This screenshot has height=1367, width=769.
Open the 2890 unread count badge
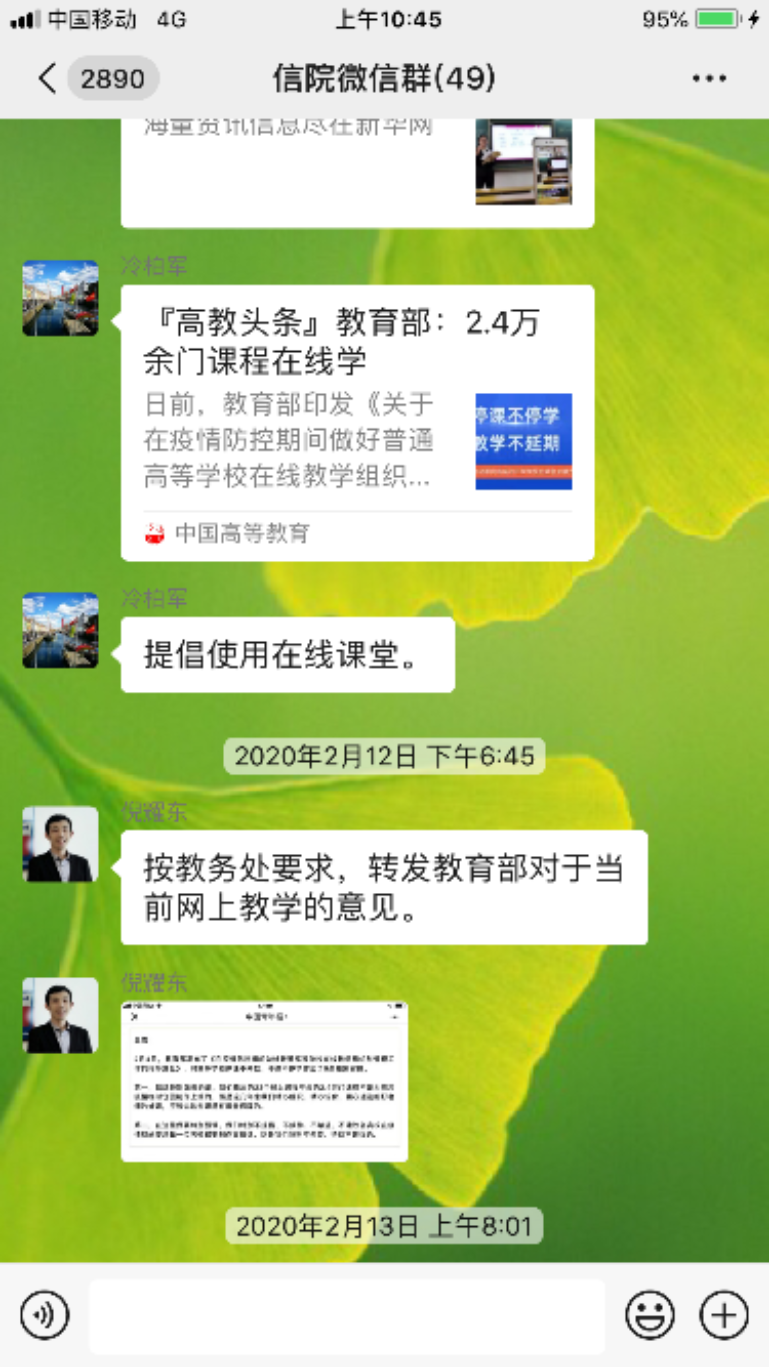[113, 78]
